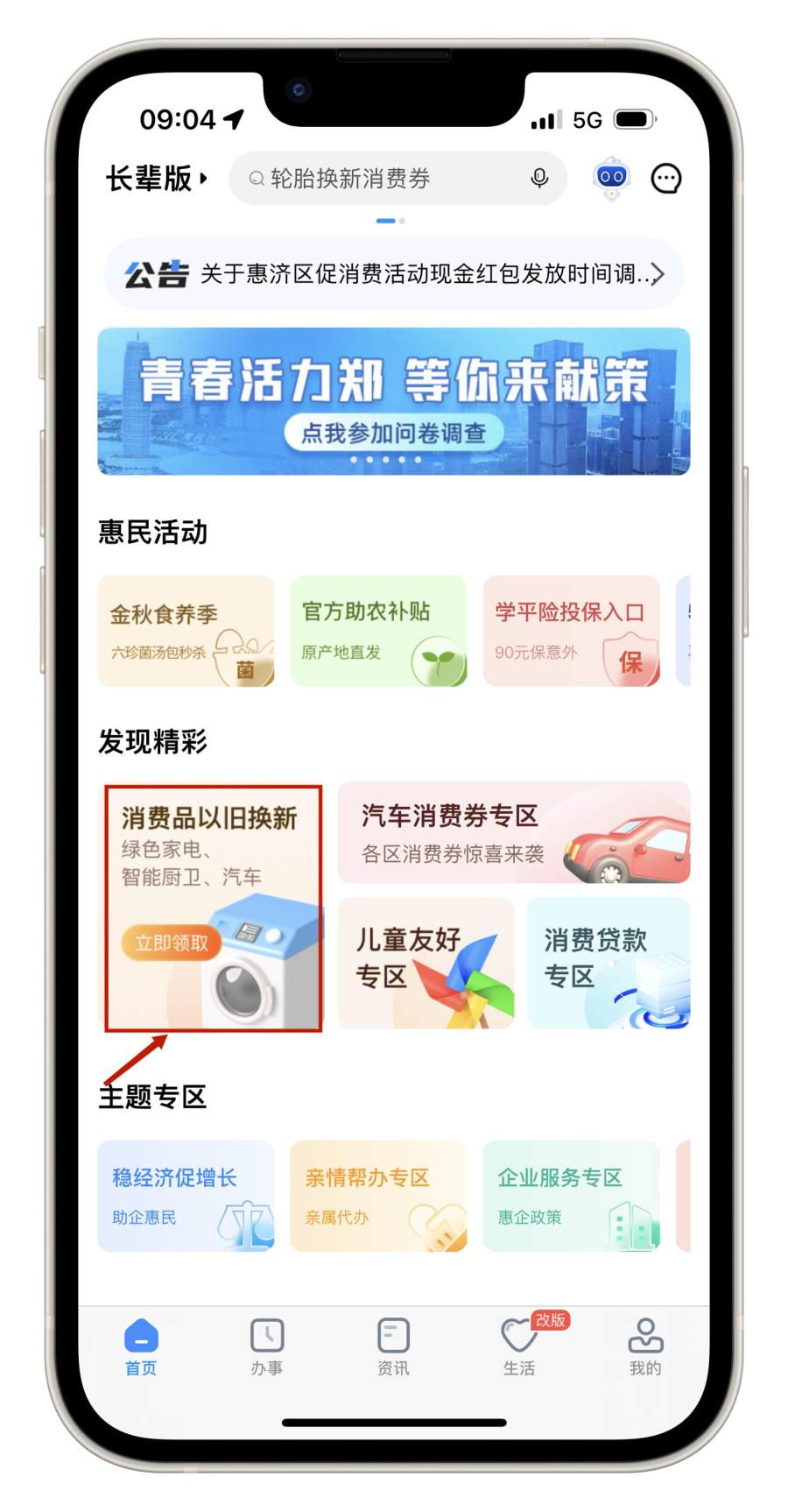Tap 立即领取 on 消费品以旧换新
The image size is (788, 1512).
pos(172,943)
